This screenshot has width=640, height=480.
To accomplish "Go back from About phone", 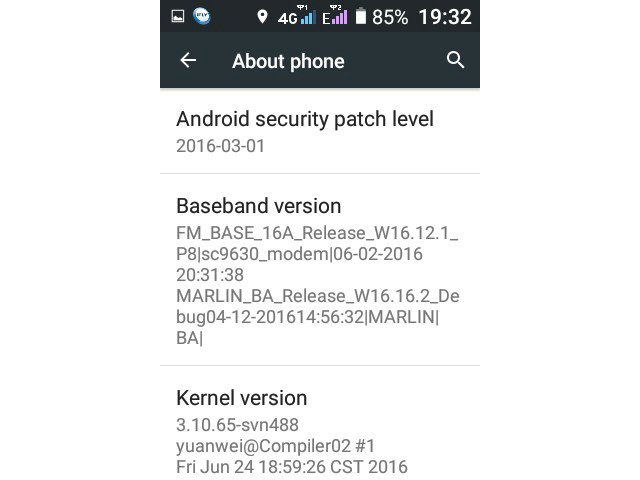I will pyautogui.click(x=188, y=61).
